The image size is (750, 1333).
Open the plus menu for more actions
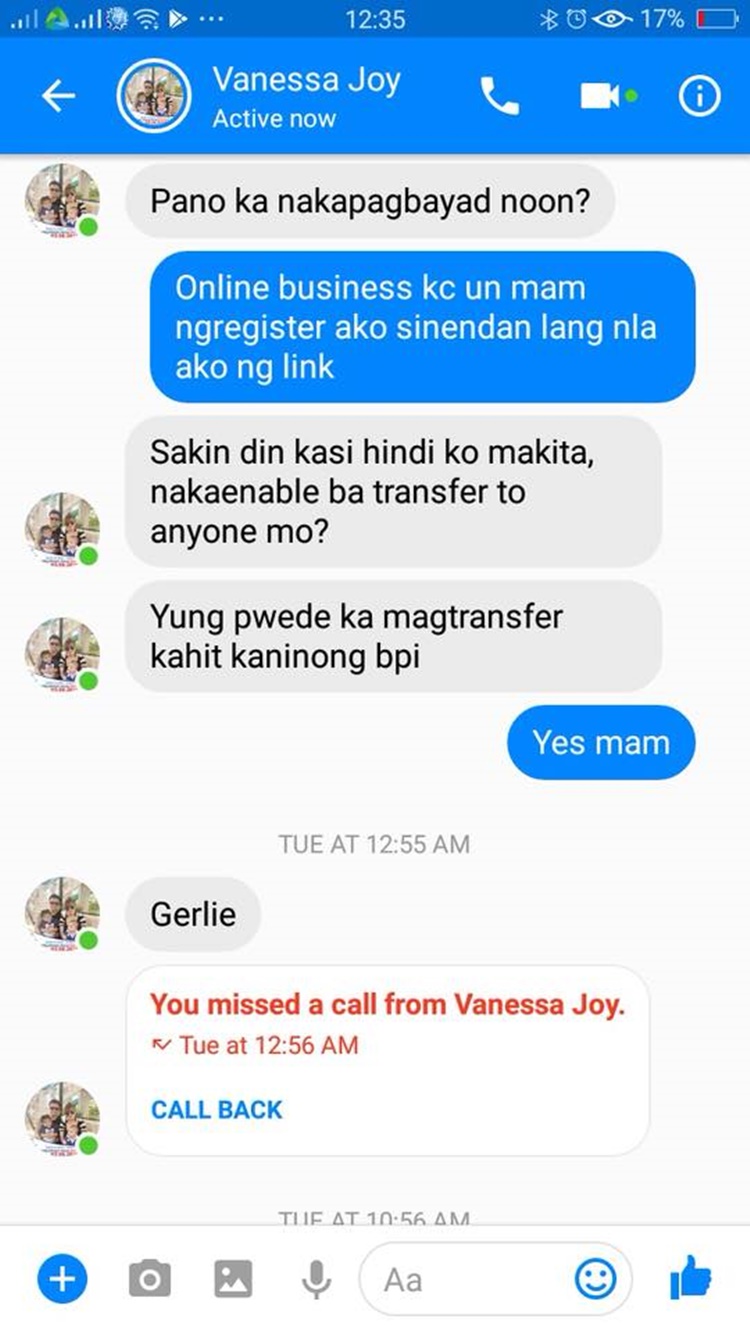pyautogui.click(x=62, y=1278)
